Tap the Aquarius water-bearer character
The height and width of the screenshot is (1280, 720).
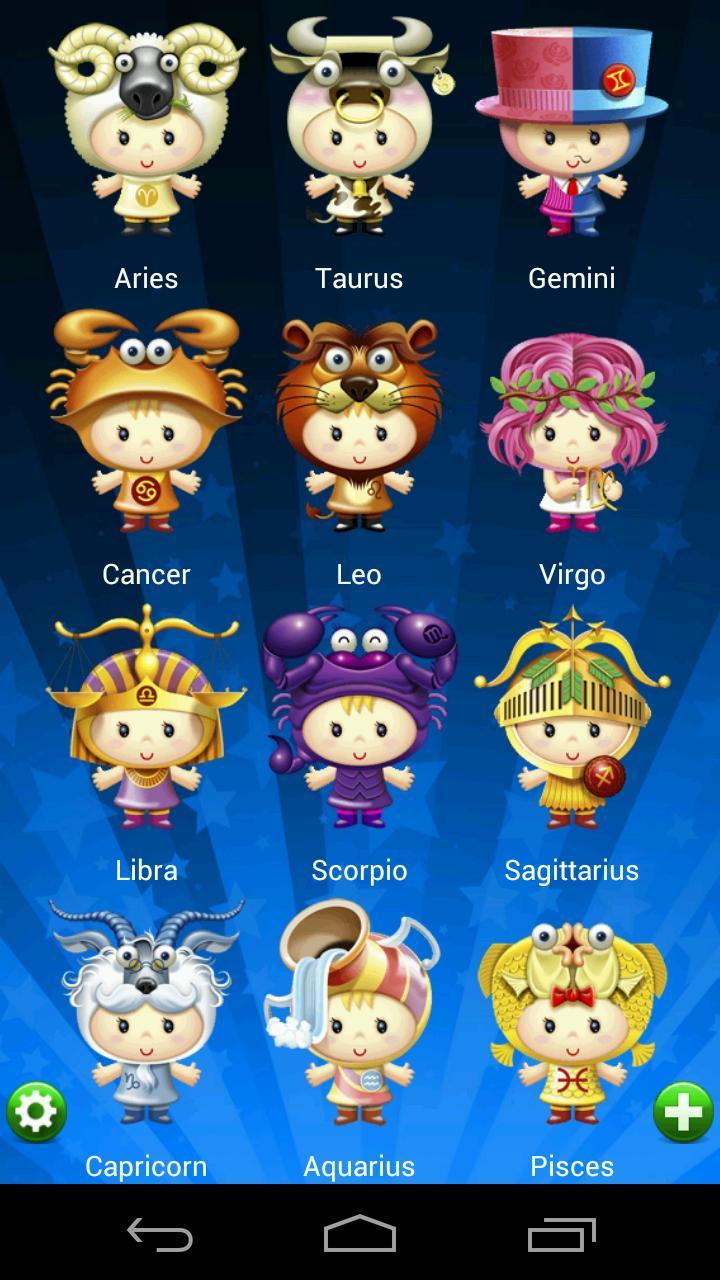pyautogui.click(x=358, y=1010)
